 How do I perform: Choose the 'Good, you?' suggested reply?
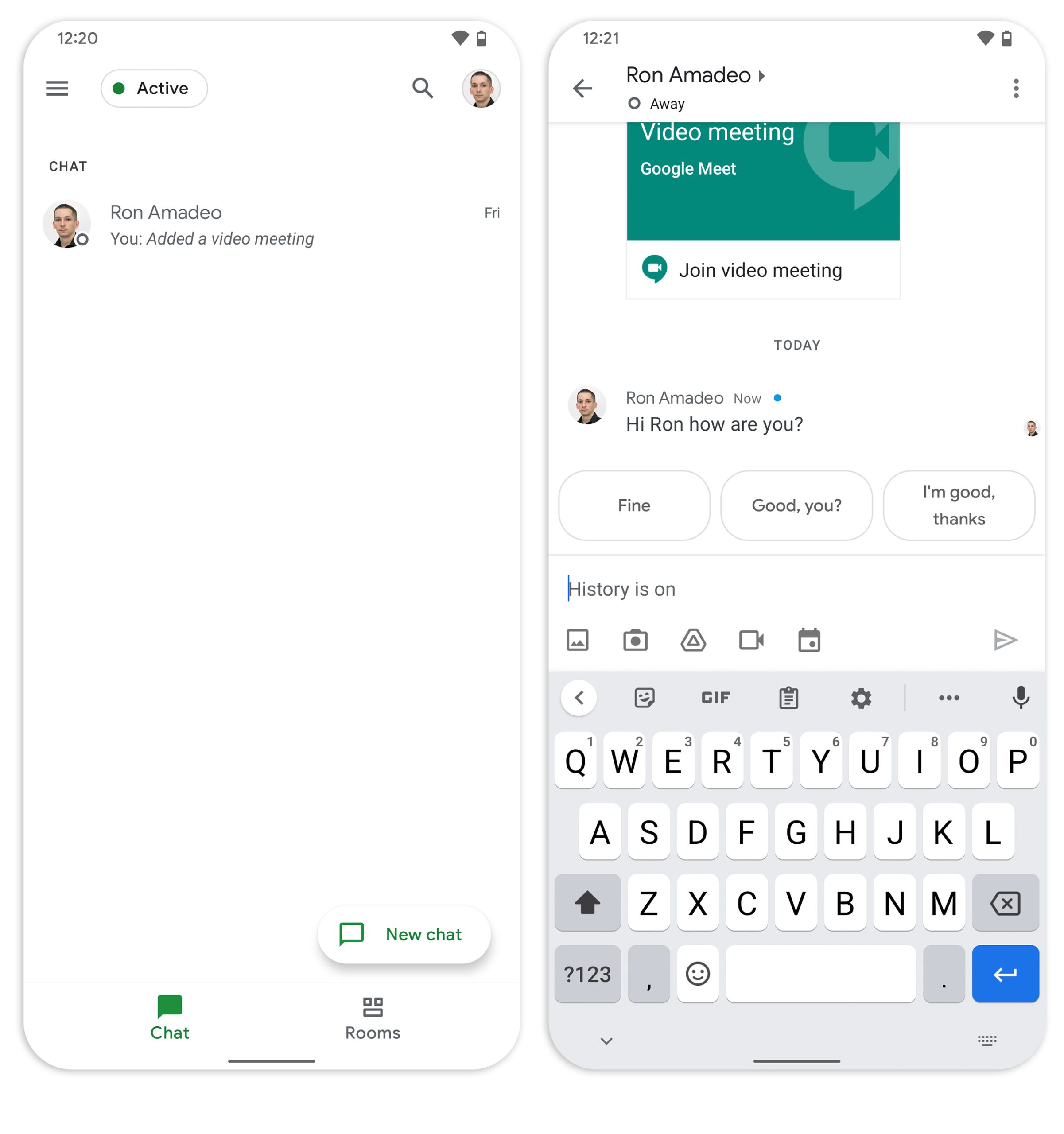(x=796, y=505)
